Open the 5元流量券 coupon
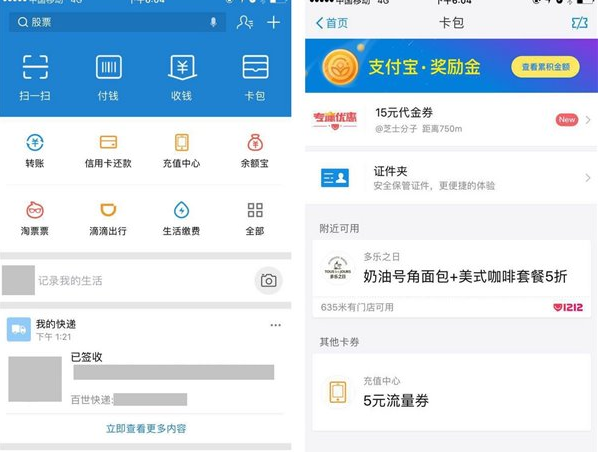The image size is (603, 452). tap(453, 393)
